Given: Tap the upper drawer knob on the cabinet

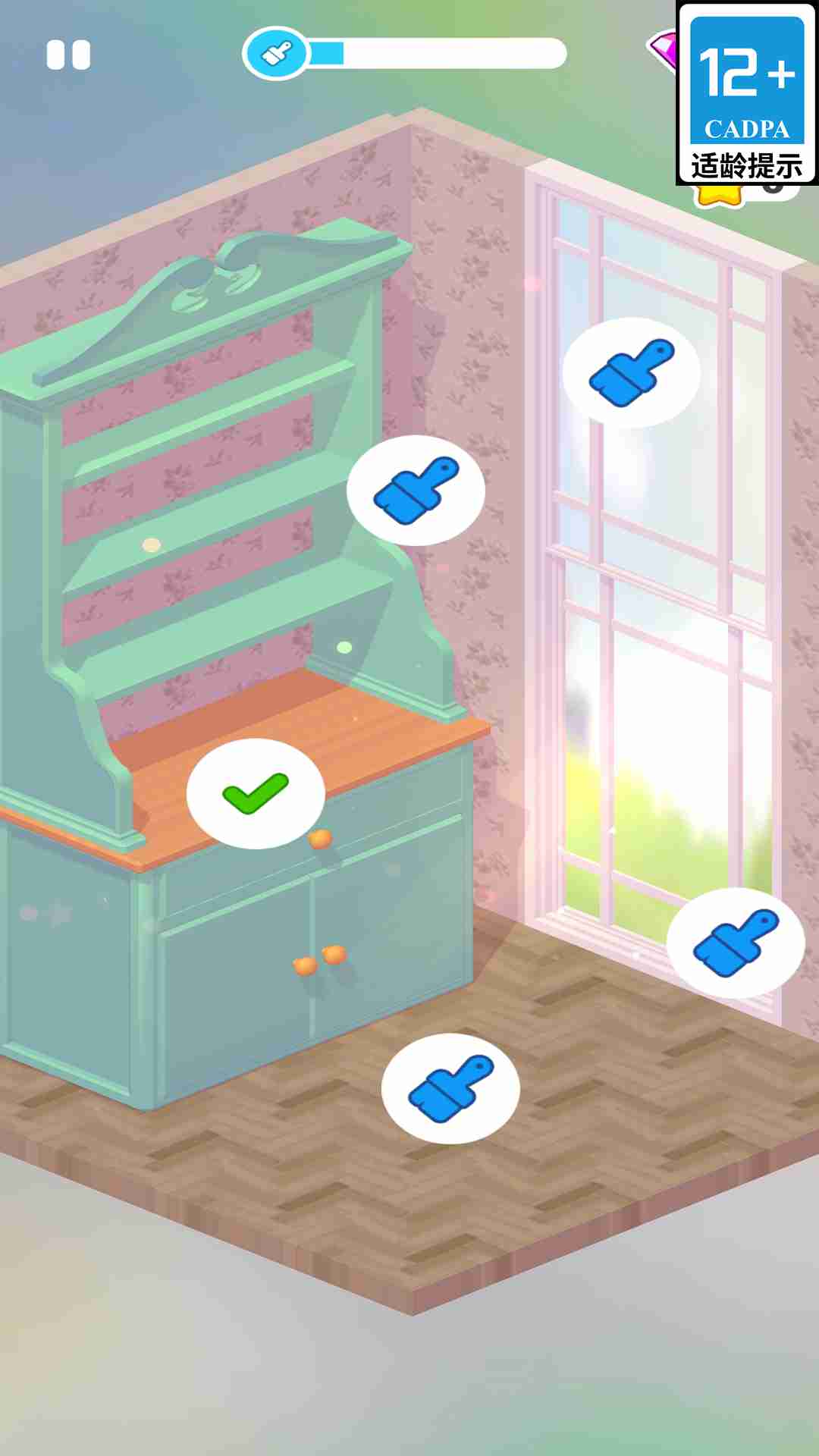Looking at the screenshot, I should point(322,838).
